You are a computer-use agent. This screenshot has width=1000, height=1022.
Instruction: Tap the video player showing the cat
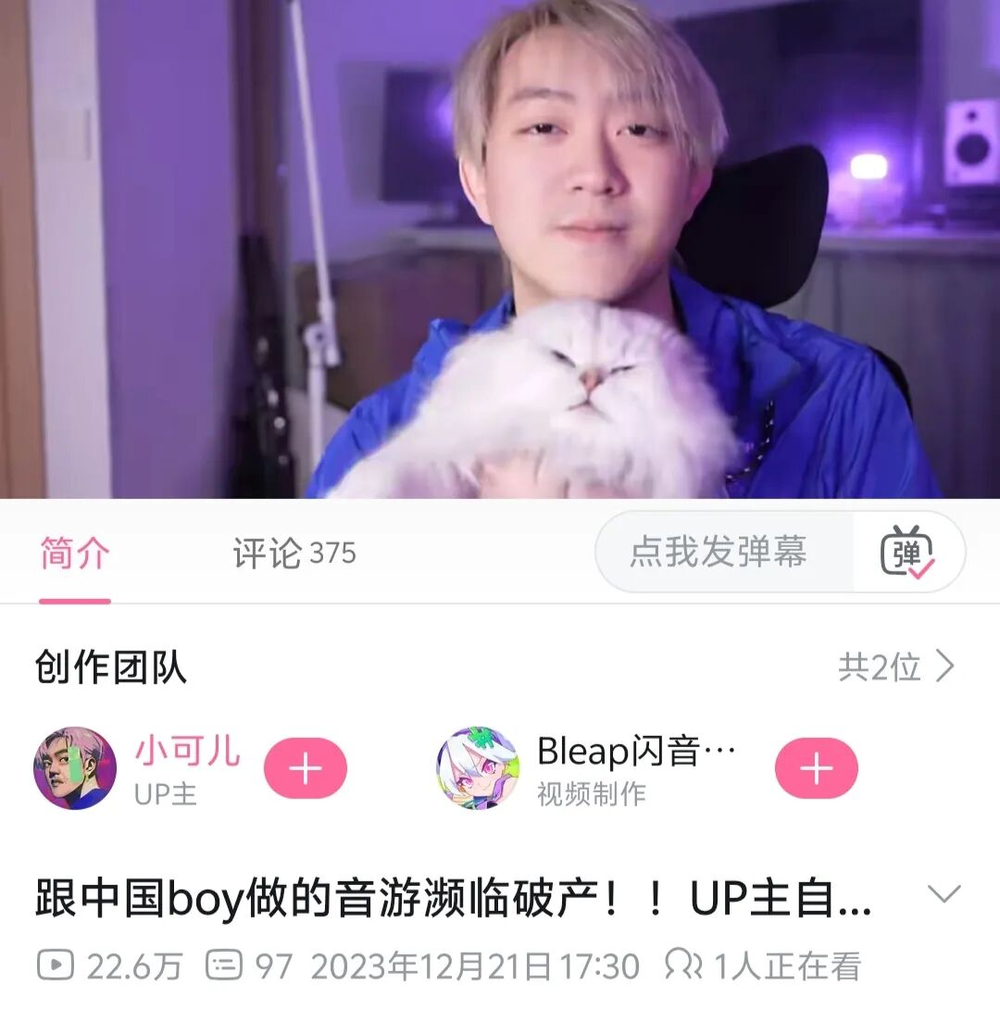coord(500,248)
